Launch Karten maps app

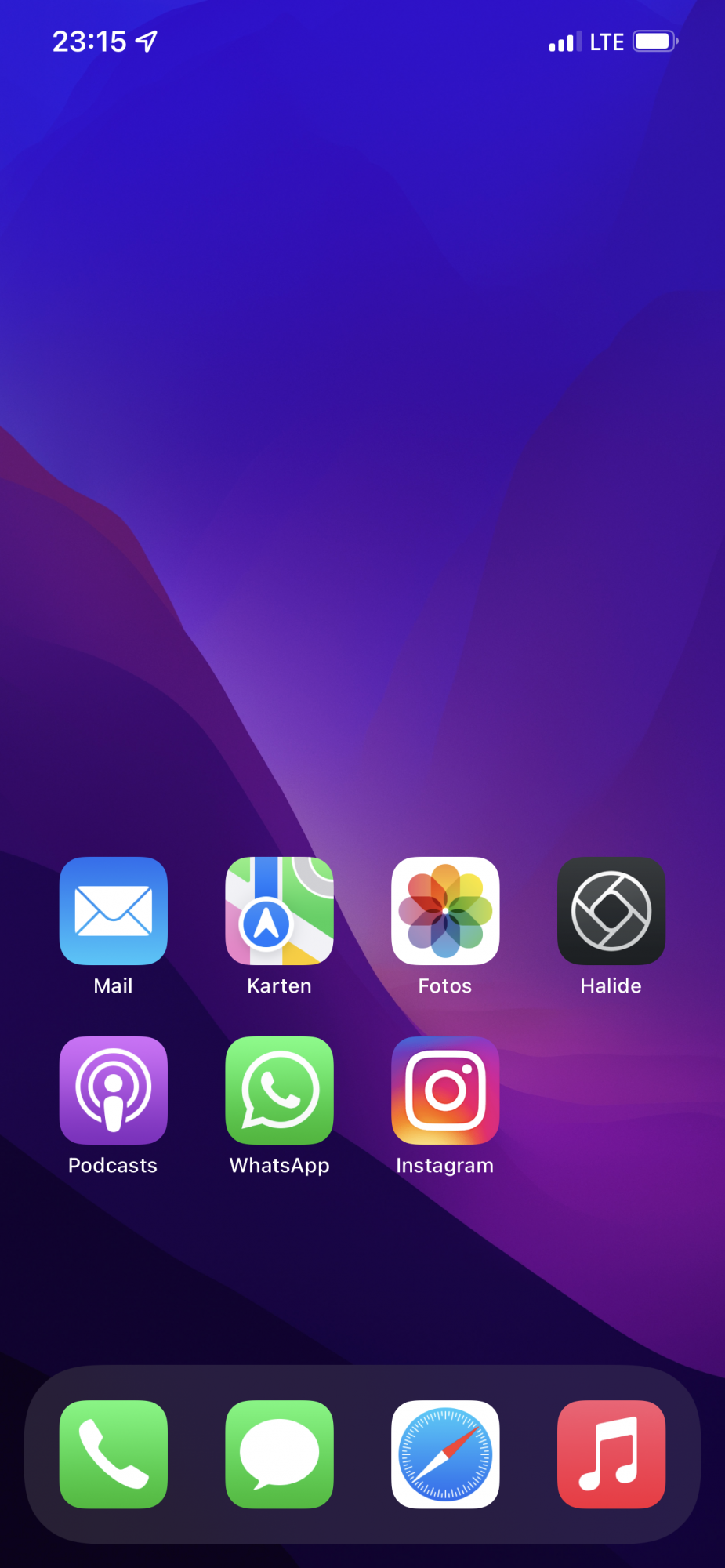point(279,910)
